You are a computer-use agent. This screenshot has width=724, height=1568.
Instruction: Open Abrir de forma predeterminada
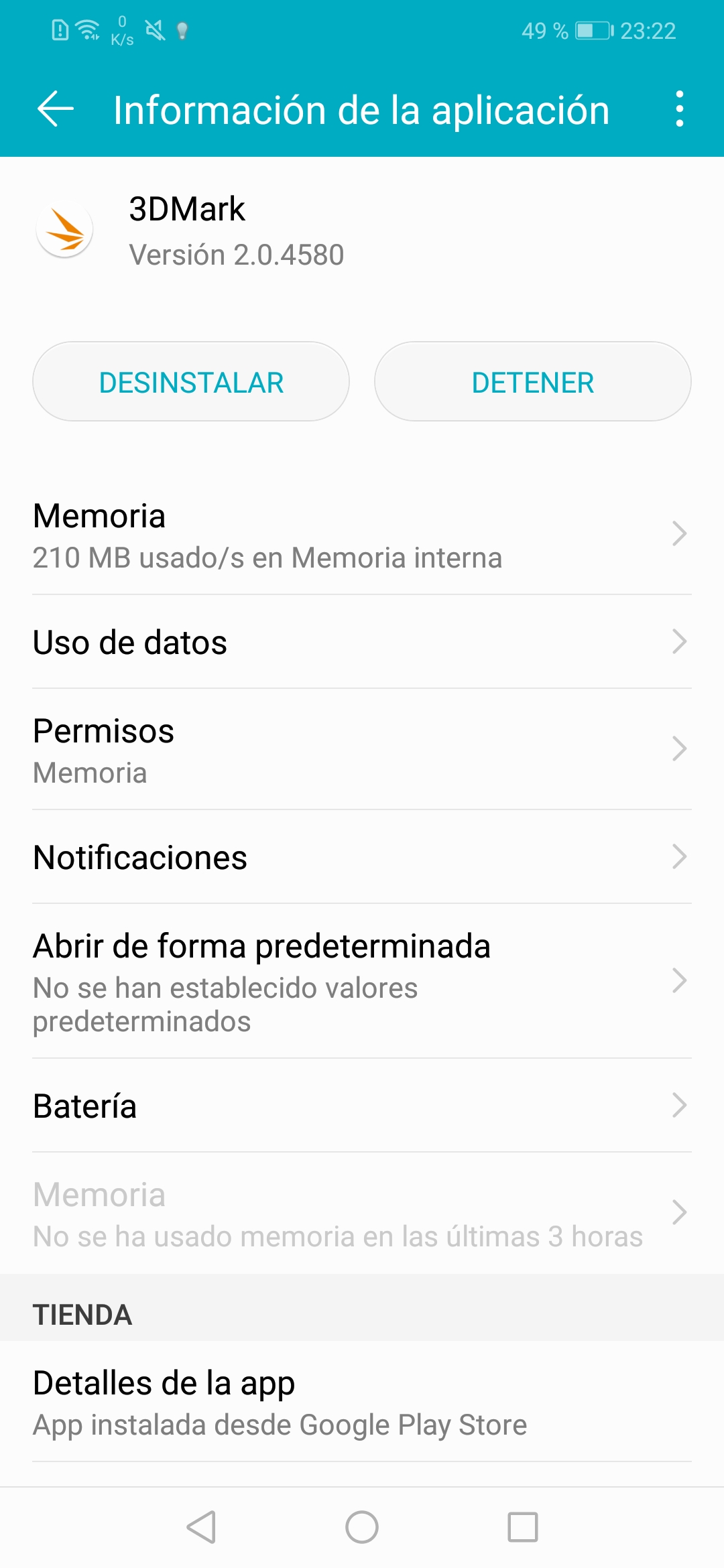tap(362, 982)
